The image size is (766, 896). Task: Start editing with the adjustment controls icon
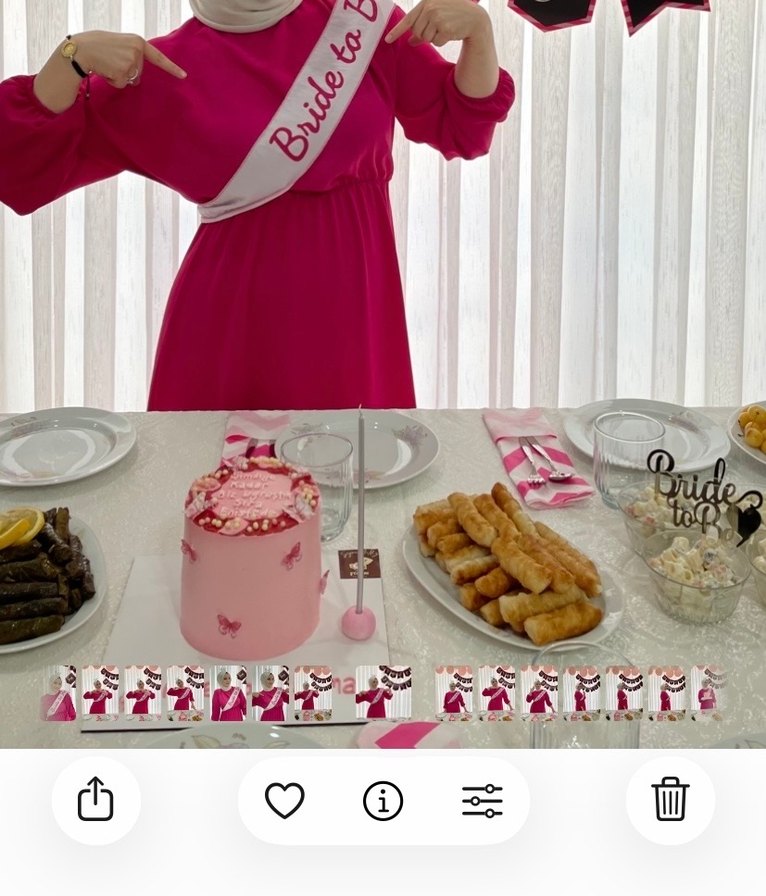coord(480,798)
